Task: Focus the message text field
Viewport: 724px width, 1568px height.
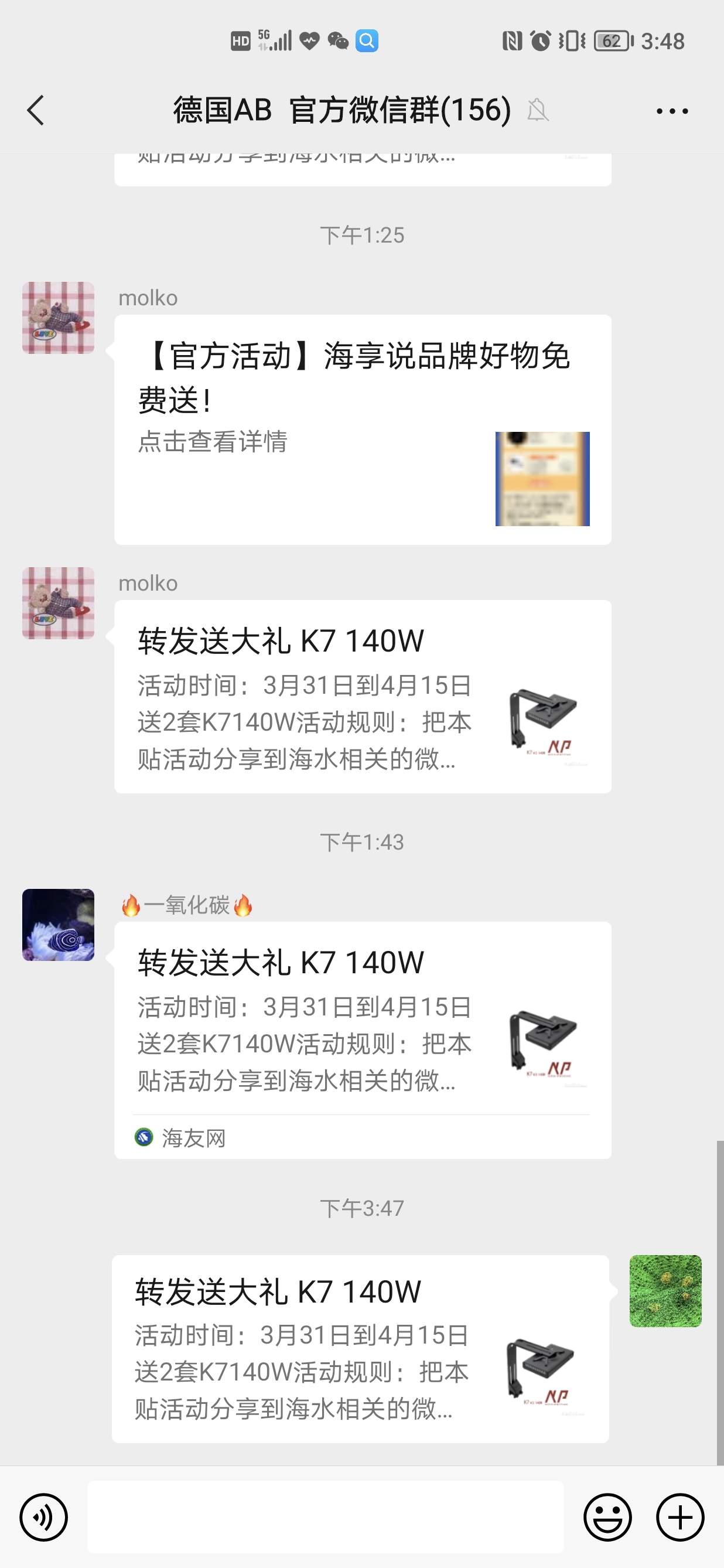Action: [326, 1517]
